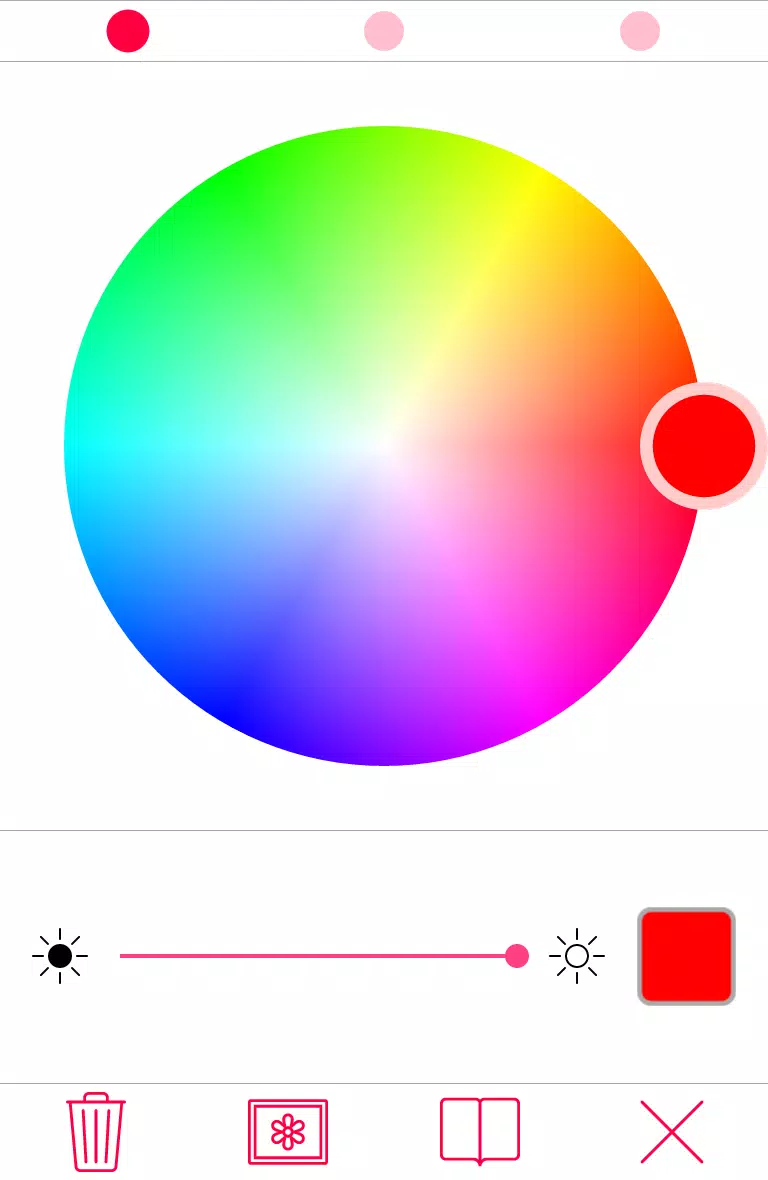Go to the second page dot
Screen dimensions: 768x1180
pos(384,31)
